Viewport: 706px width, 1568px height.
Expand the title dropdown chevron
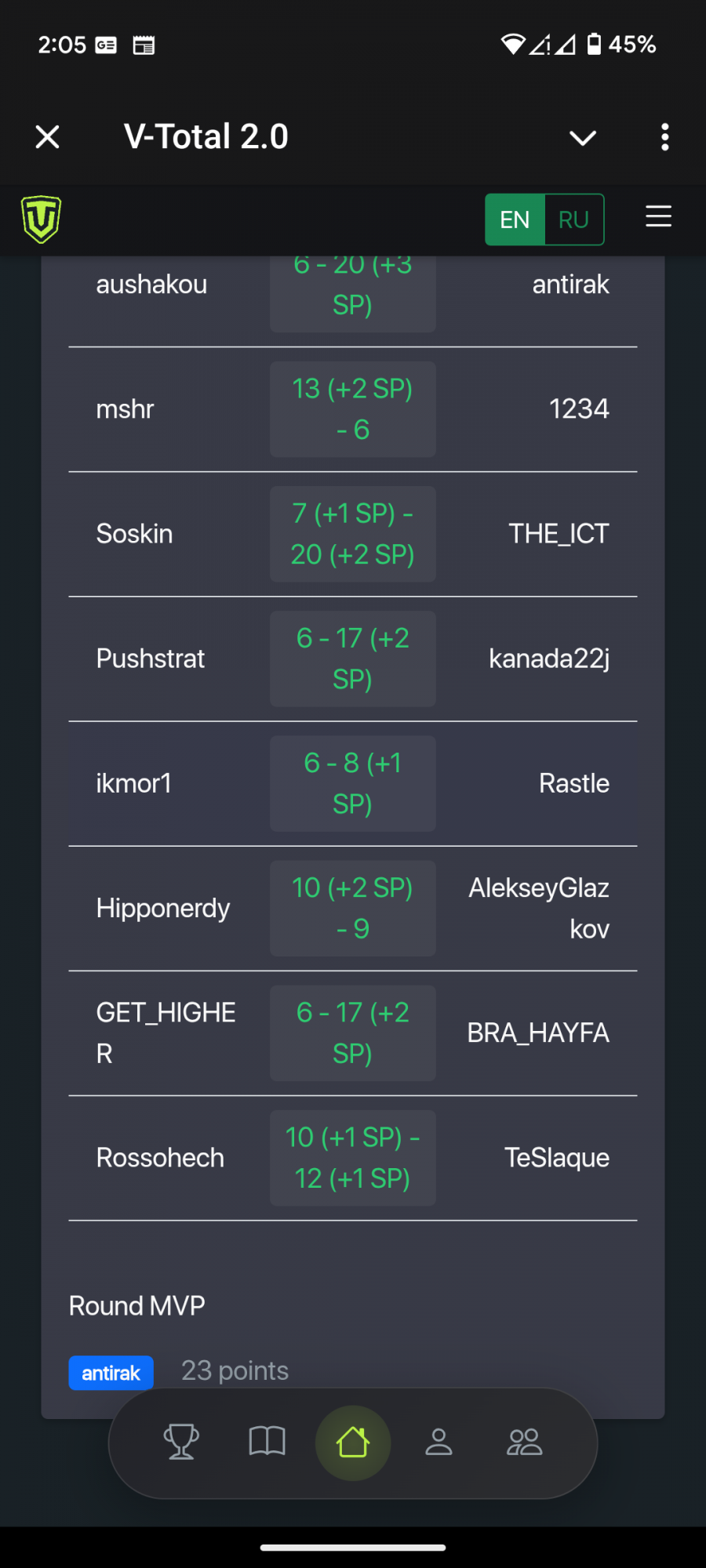pos(583,138)
